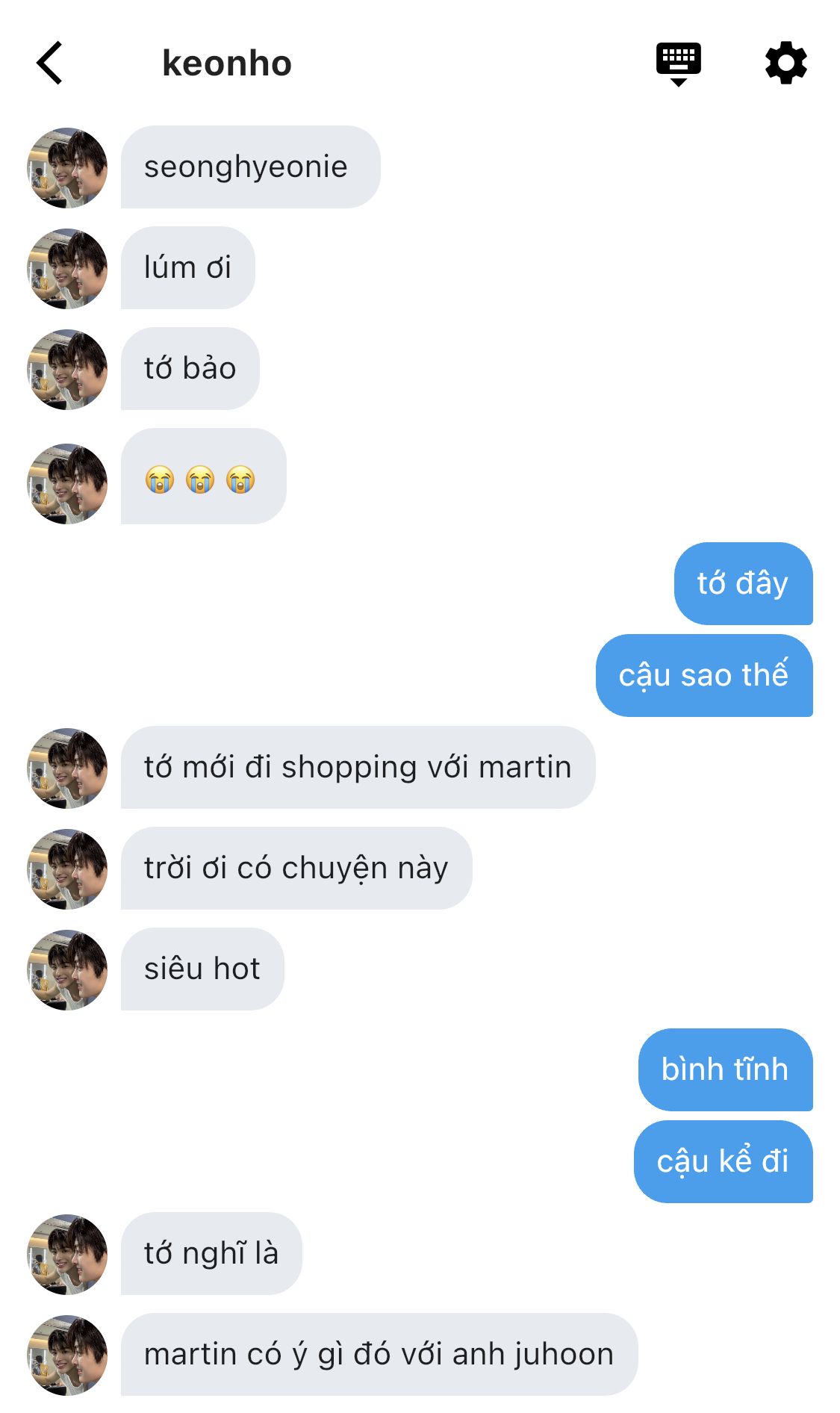840x1413 pixels.
Task: Tap avatar next to 'siêu hot' message
Action: [67, 969]
